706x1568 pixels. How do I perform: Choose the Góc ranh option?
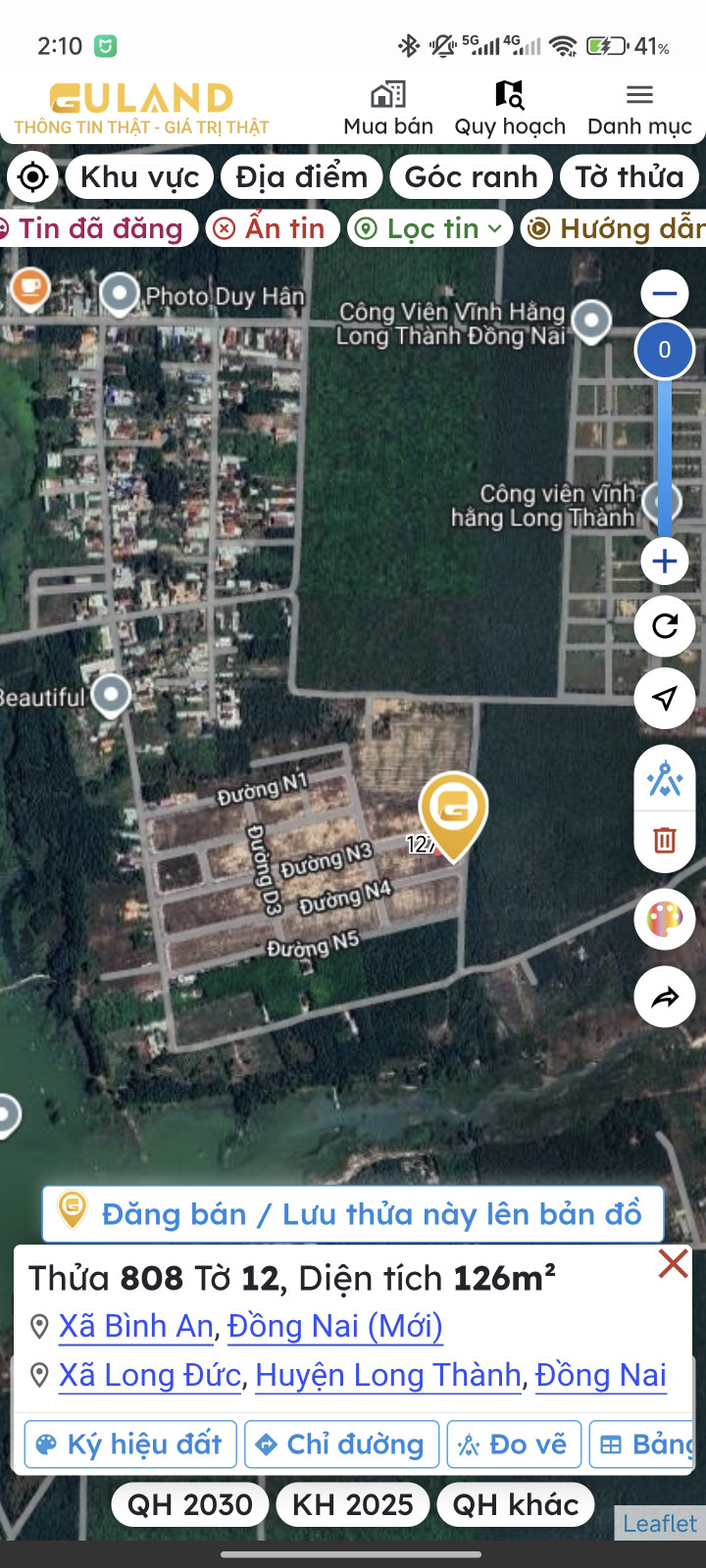(471, 177)
